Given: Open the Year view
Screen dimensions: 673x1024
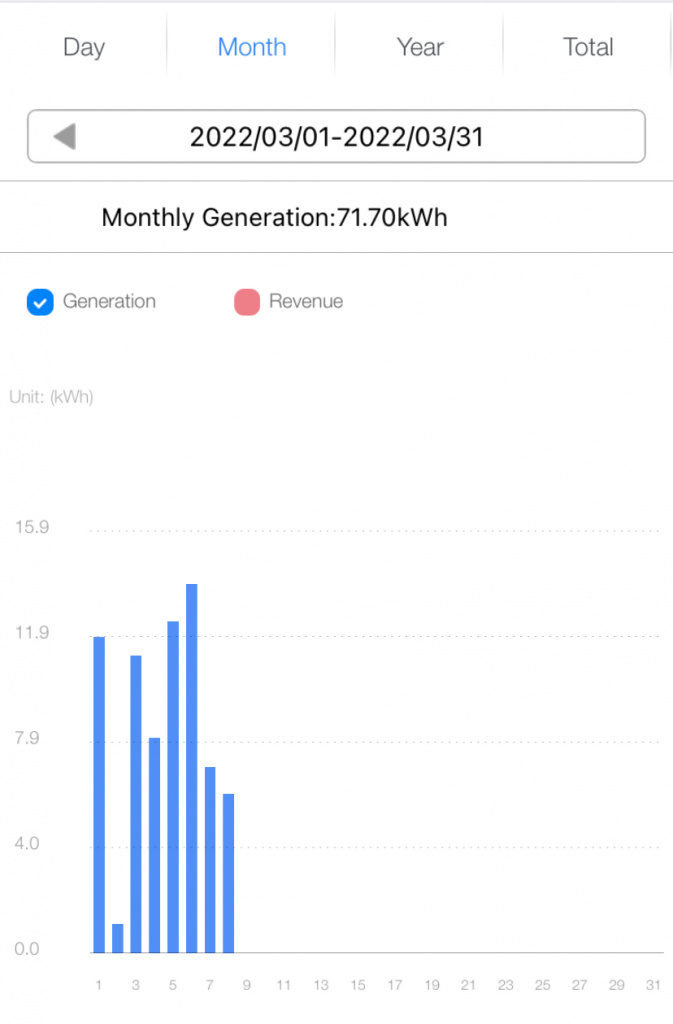Looking at the screenshot, I should (x=420, y=47).
